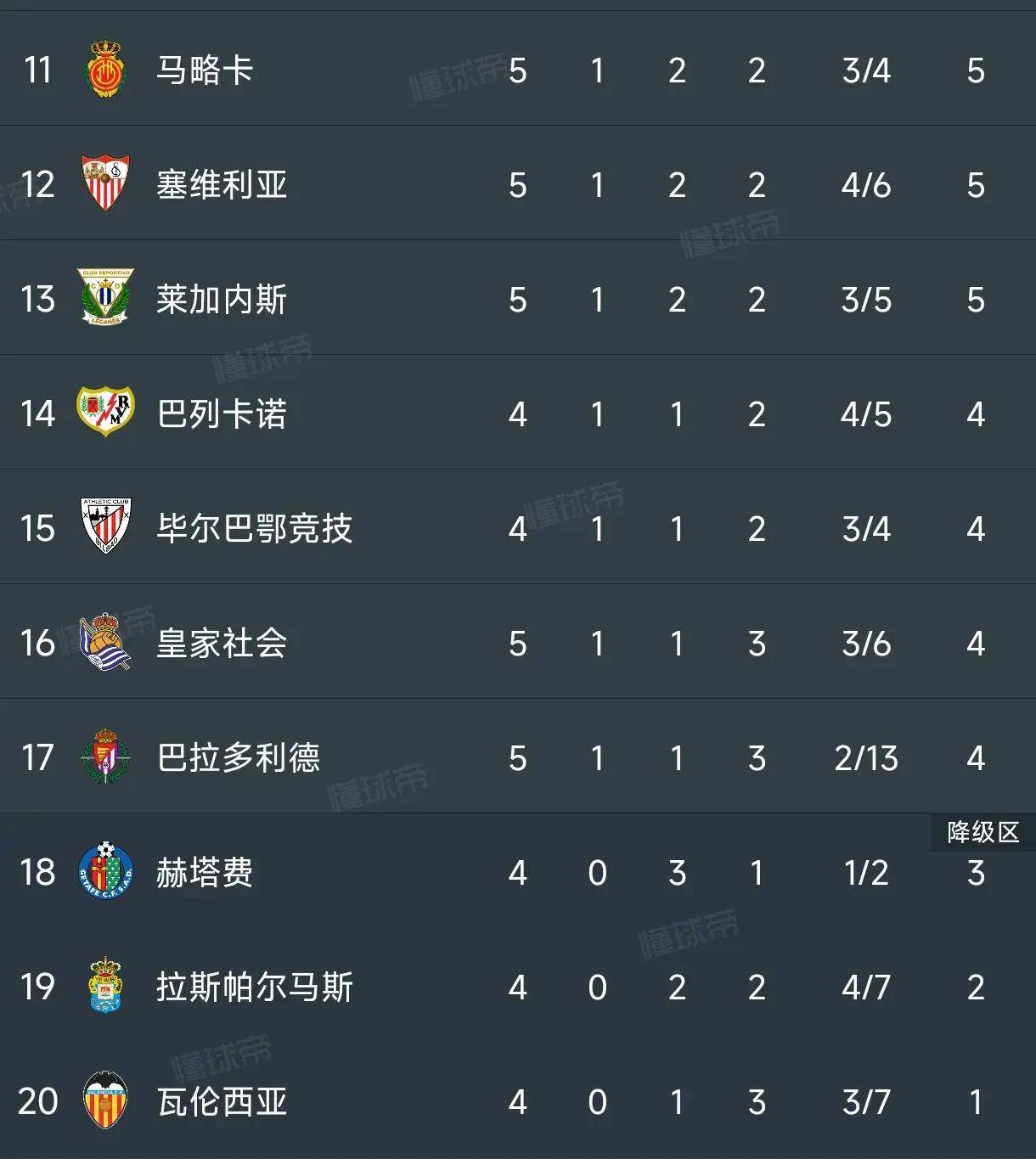The width and height of the screenshot is (1036, 1159).
Task: Click the 降级区 relegation zone label
Action: [983, 833]
